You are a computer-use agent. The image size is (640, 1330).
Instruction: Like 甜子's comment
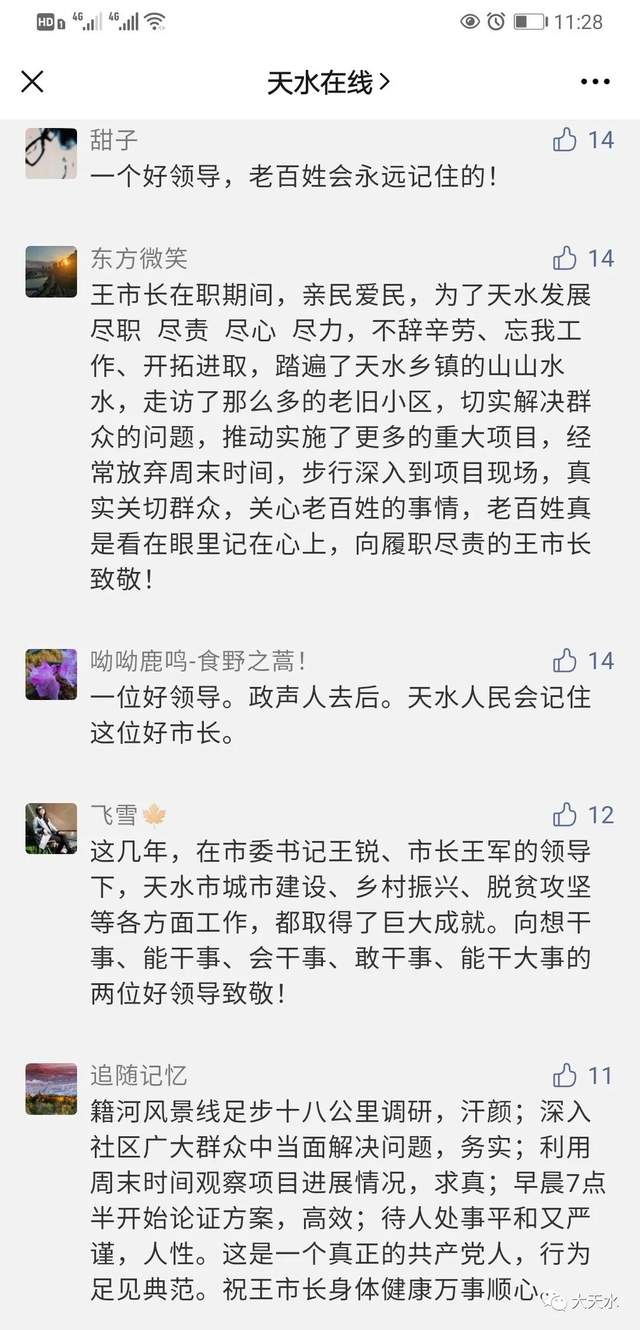[566, 140]
